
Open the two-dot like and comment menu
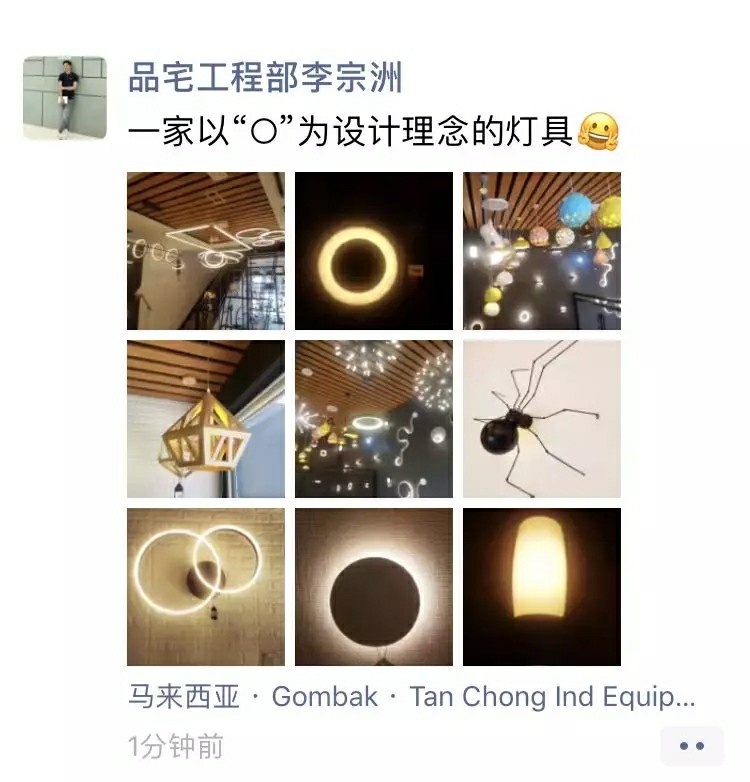coord(691,746)
